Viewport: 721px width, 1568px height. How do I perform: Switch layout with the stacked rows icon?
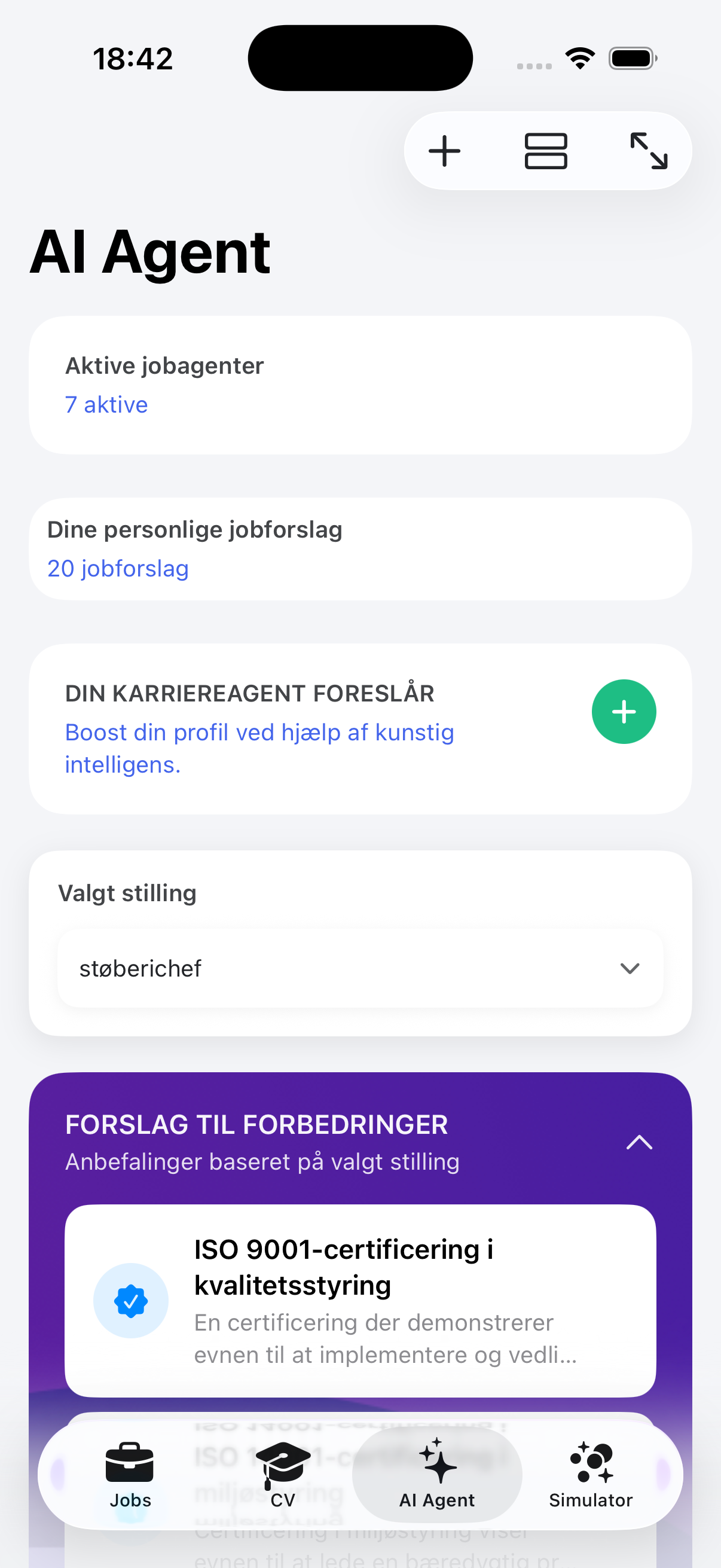click(546, 151)
